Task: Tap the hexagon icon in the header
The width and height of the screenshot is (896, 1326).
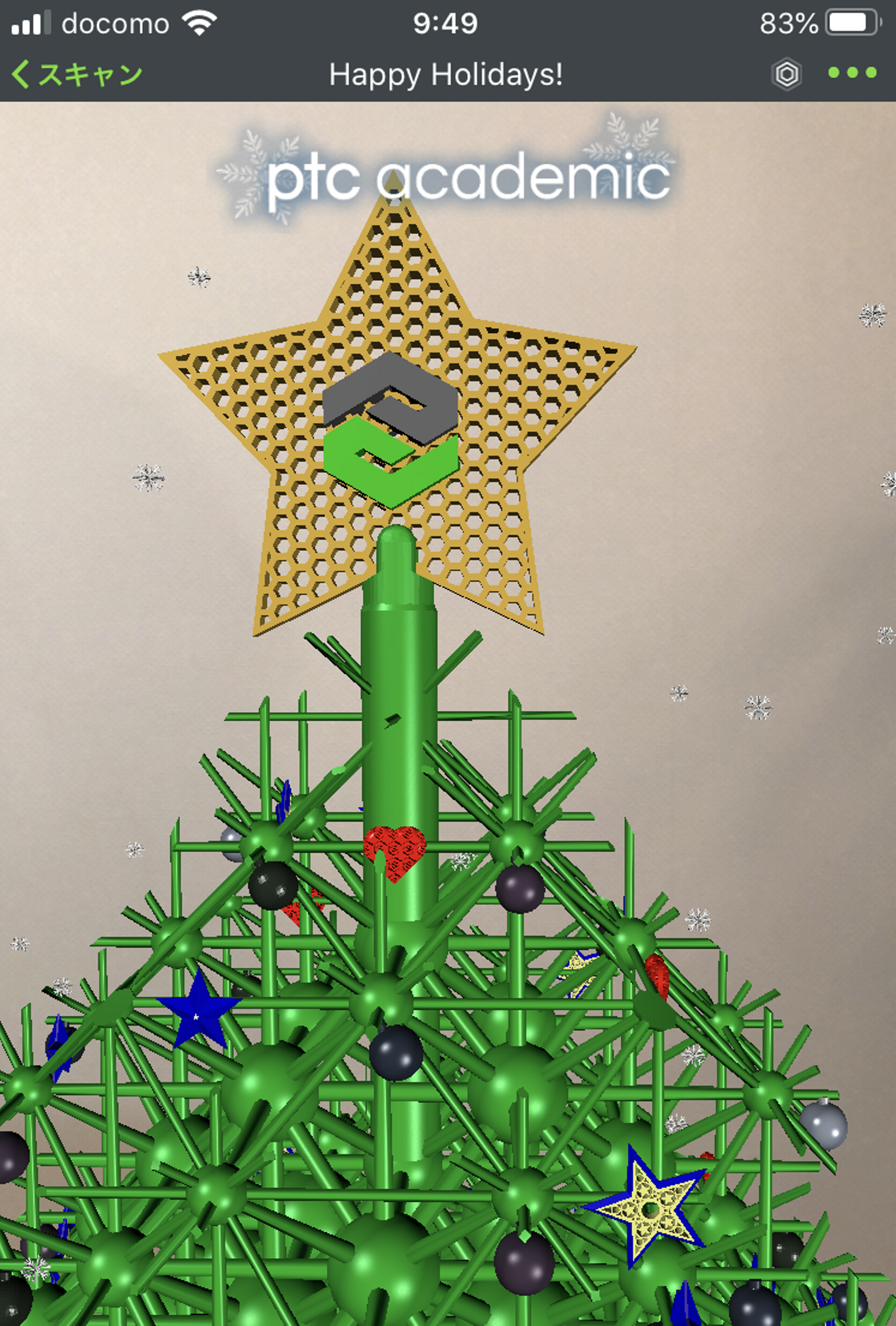Action: tap(786, 75)
